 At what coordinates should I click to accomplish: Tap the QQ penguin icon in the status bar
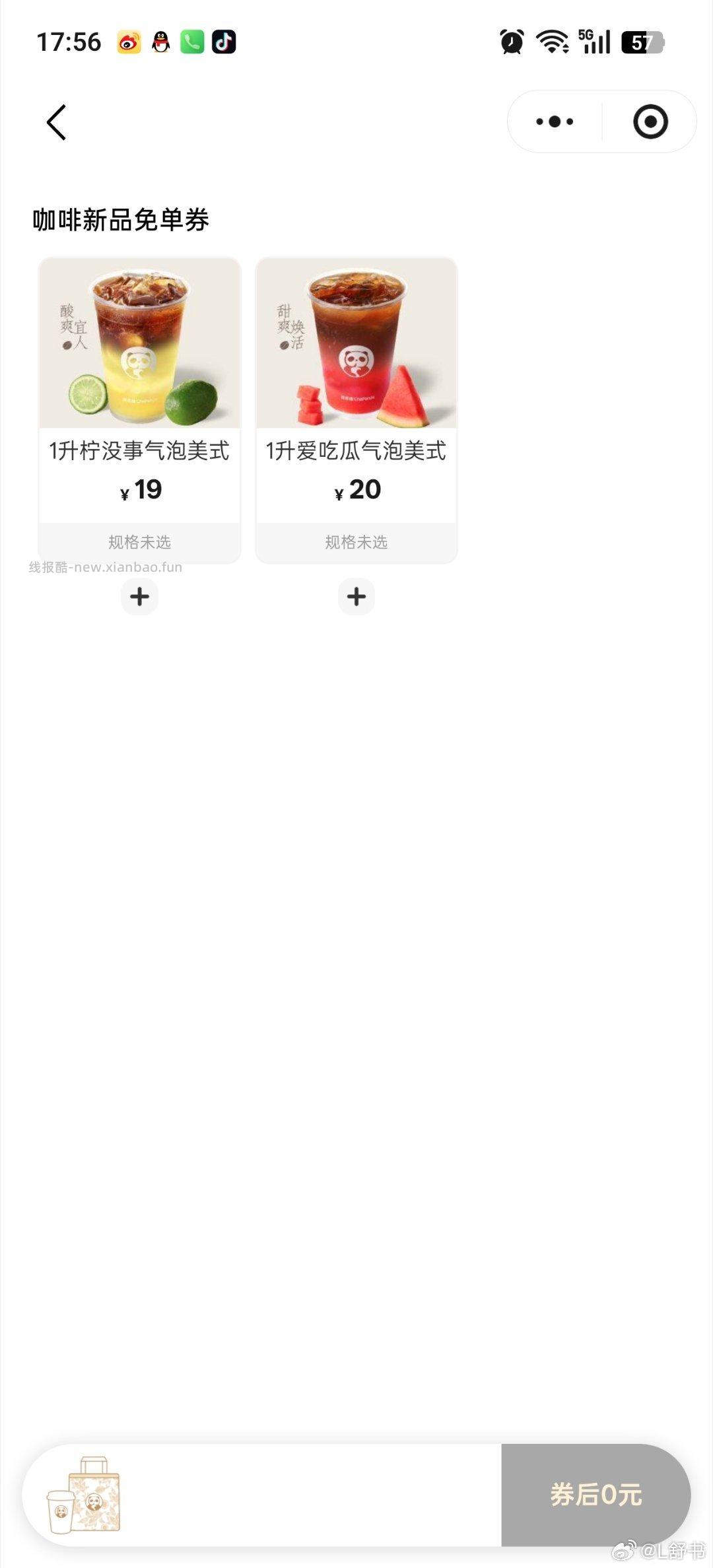point(160,42)
